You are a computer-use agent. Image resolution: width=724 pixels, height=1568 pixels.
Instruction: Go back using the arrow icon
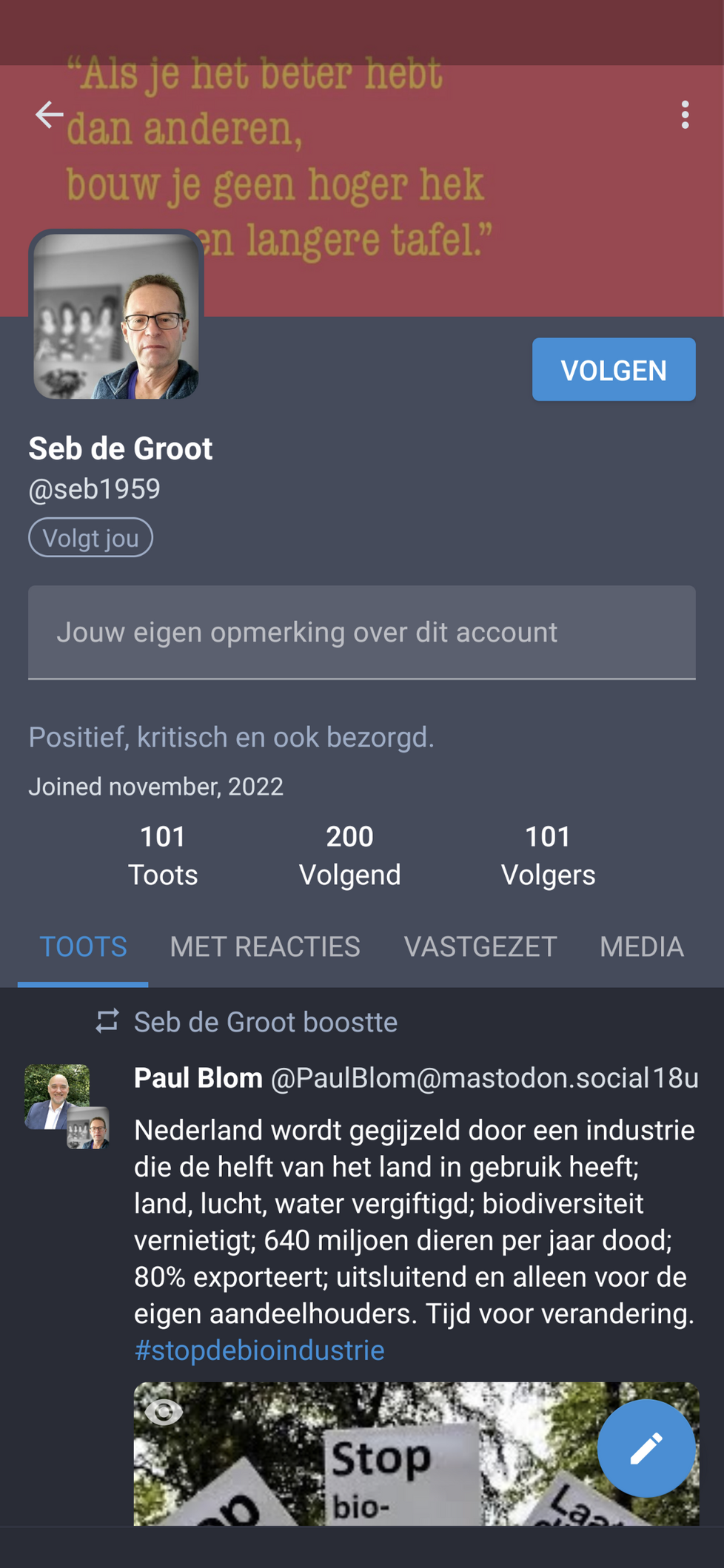[x=49, y=115]
